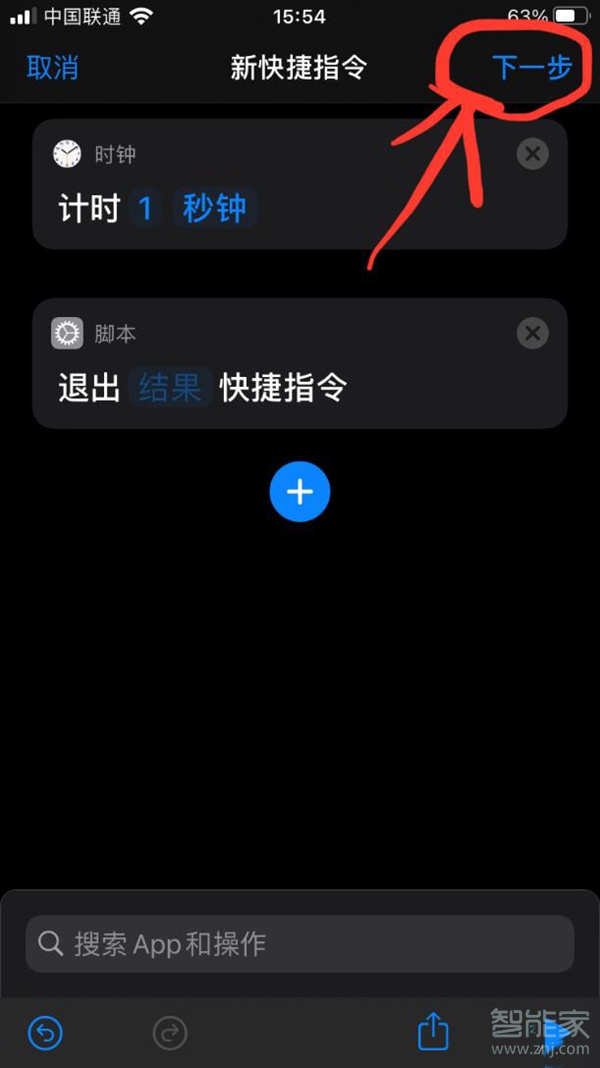
Task: Redo the last undone edit
Action: (170, 1033)
